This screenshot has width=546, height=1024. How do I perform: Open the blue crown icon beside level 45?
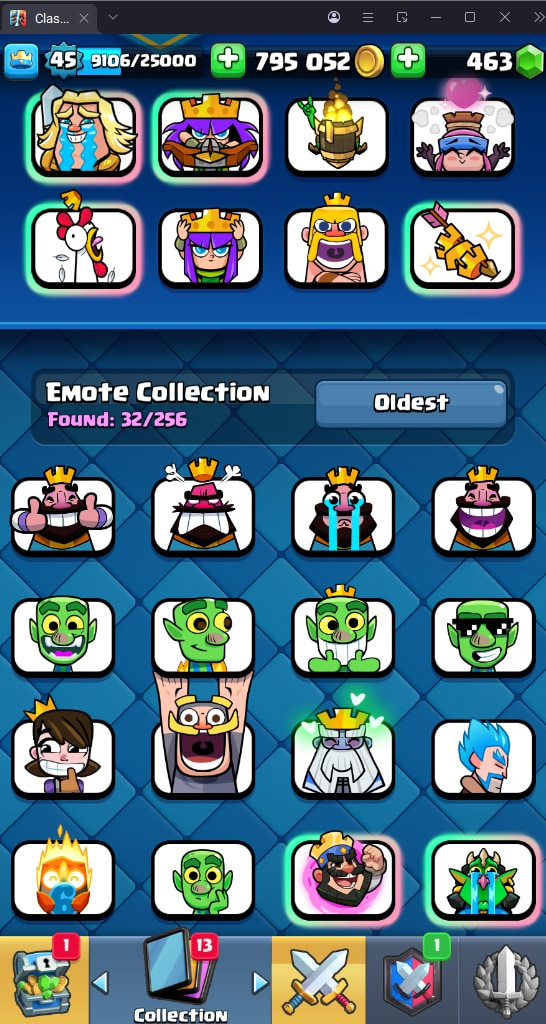coord(22,61)
